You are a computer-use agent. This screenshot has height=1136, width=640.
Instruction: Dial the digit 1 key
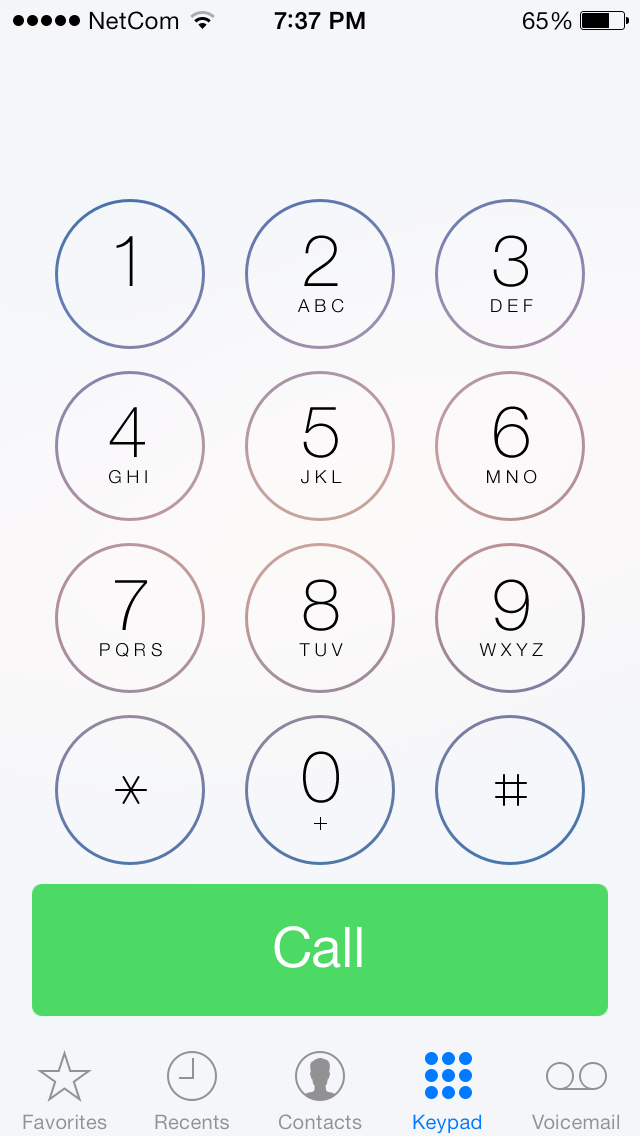coord(130,274)
